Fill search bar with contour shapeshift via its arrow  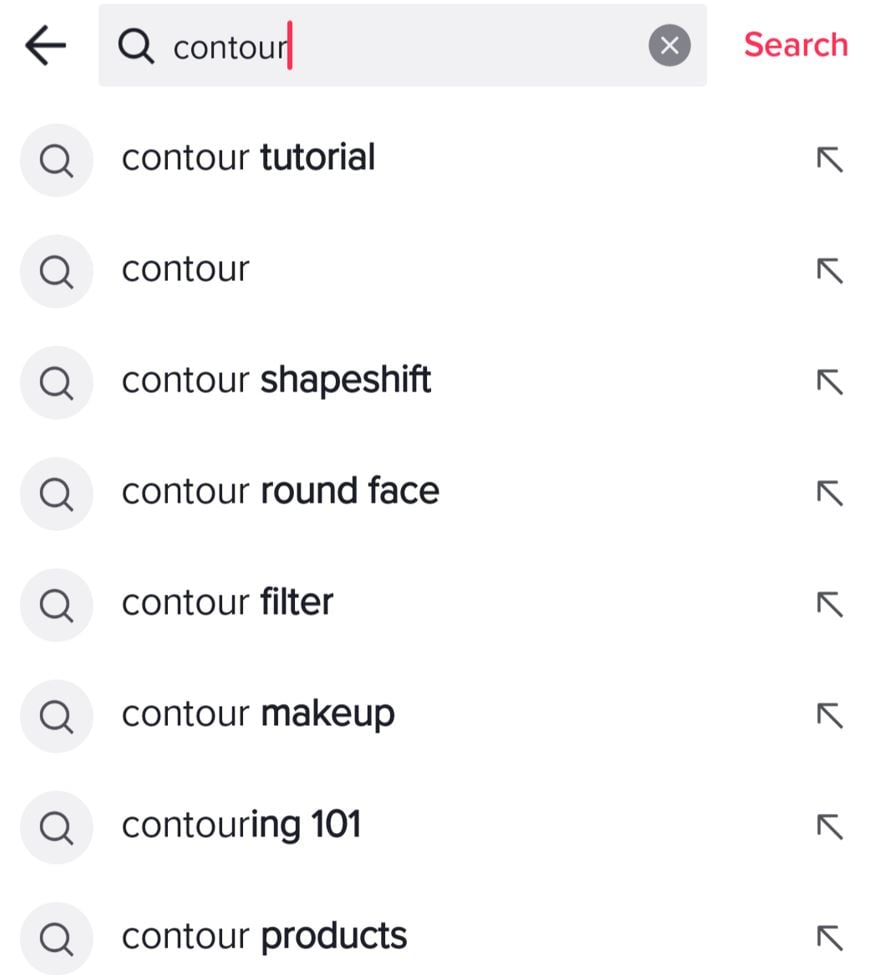pyautogui.click(x=829, y=382)
